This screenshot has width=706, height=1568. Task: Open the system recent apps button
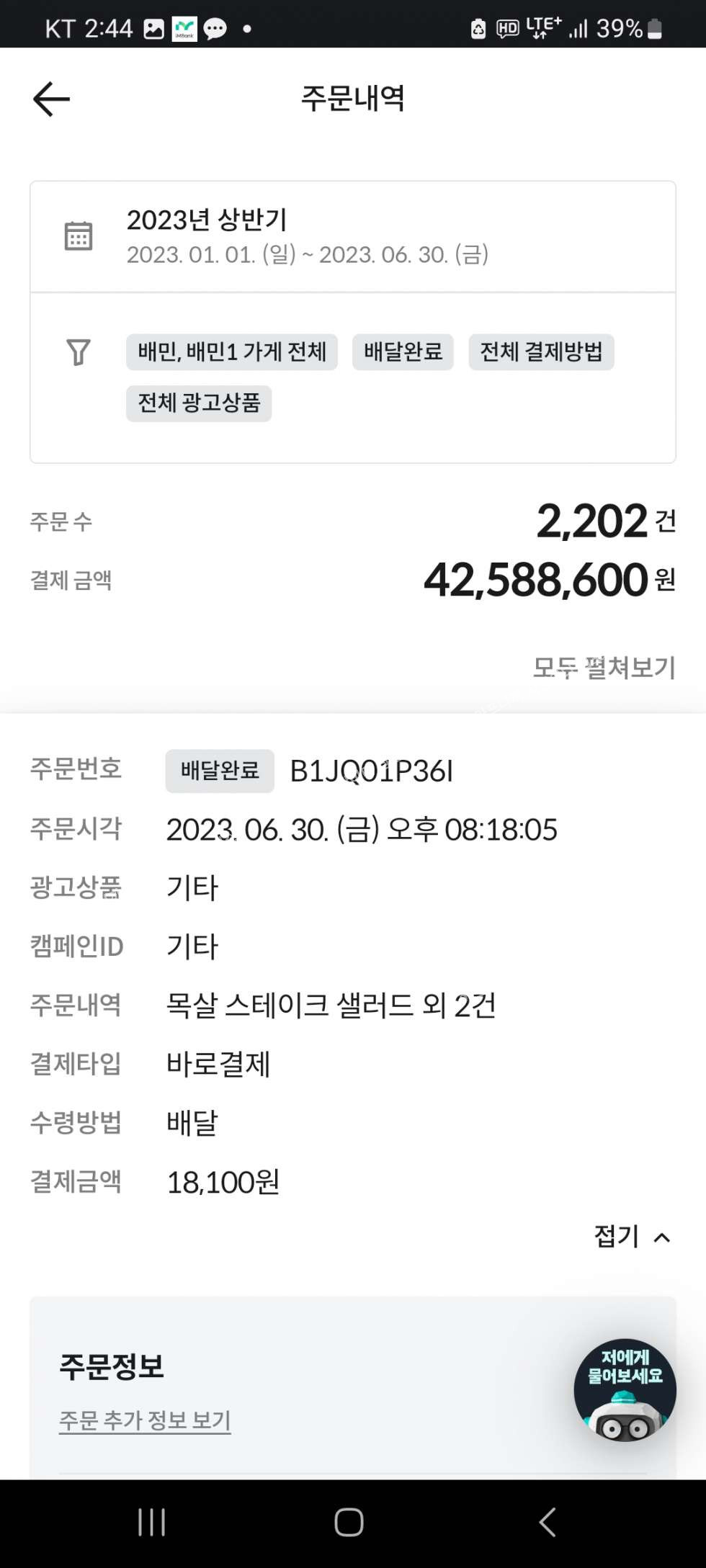(x=152, y=1522)
